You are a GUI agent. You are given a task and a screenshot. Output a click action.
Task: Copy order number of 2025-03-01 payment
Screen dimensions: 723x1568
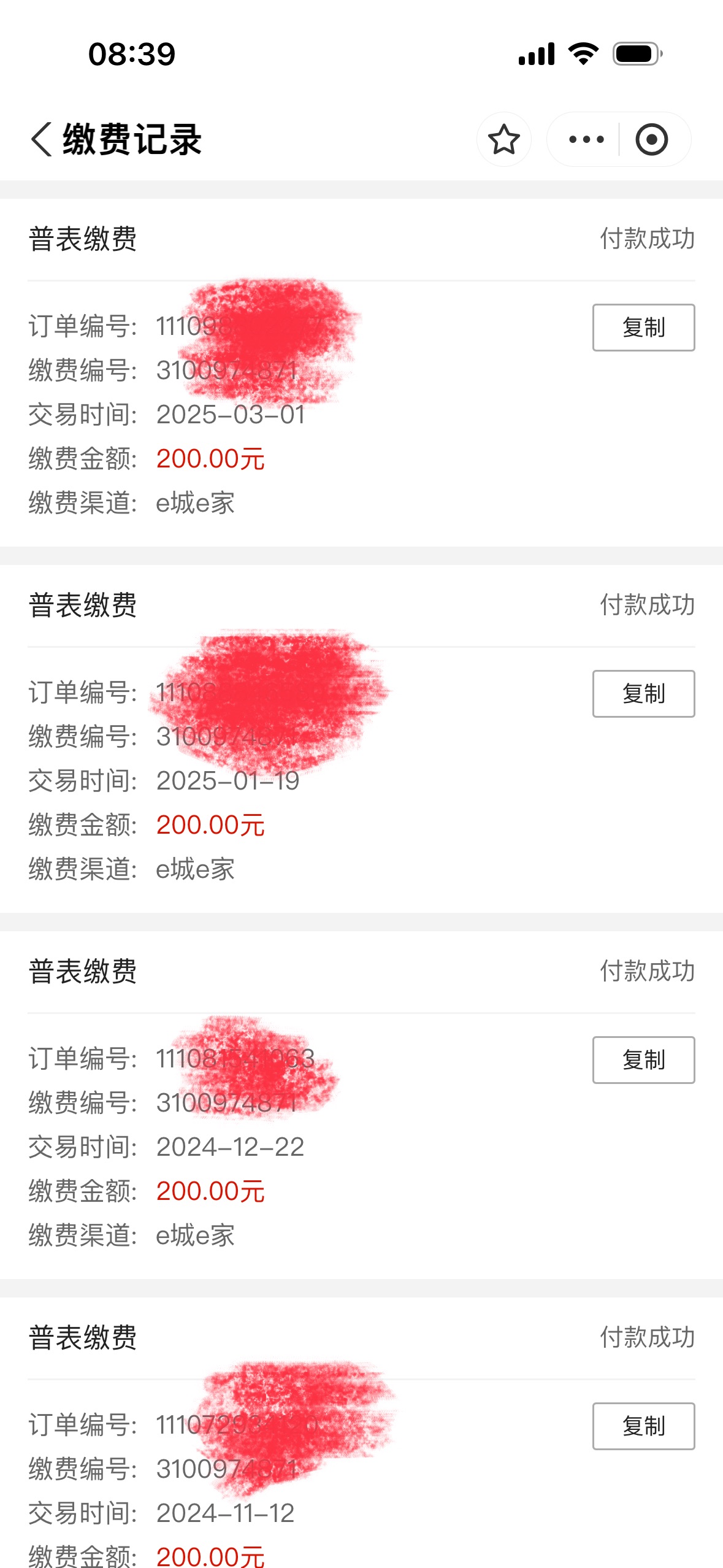click(643, 328)
